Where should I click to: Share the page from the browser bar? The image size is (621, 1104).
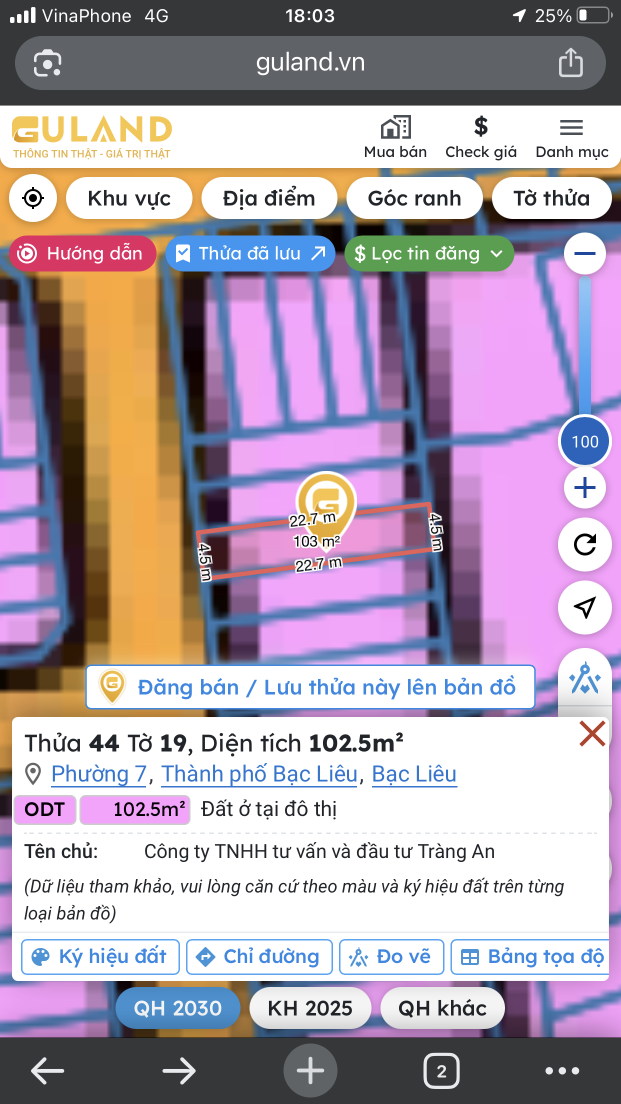pyautogui.click(x=570, y=63)
